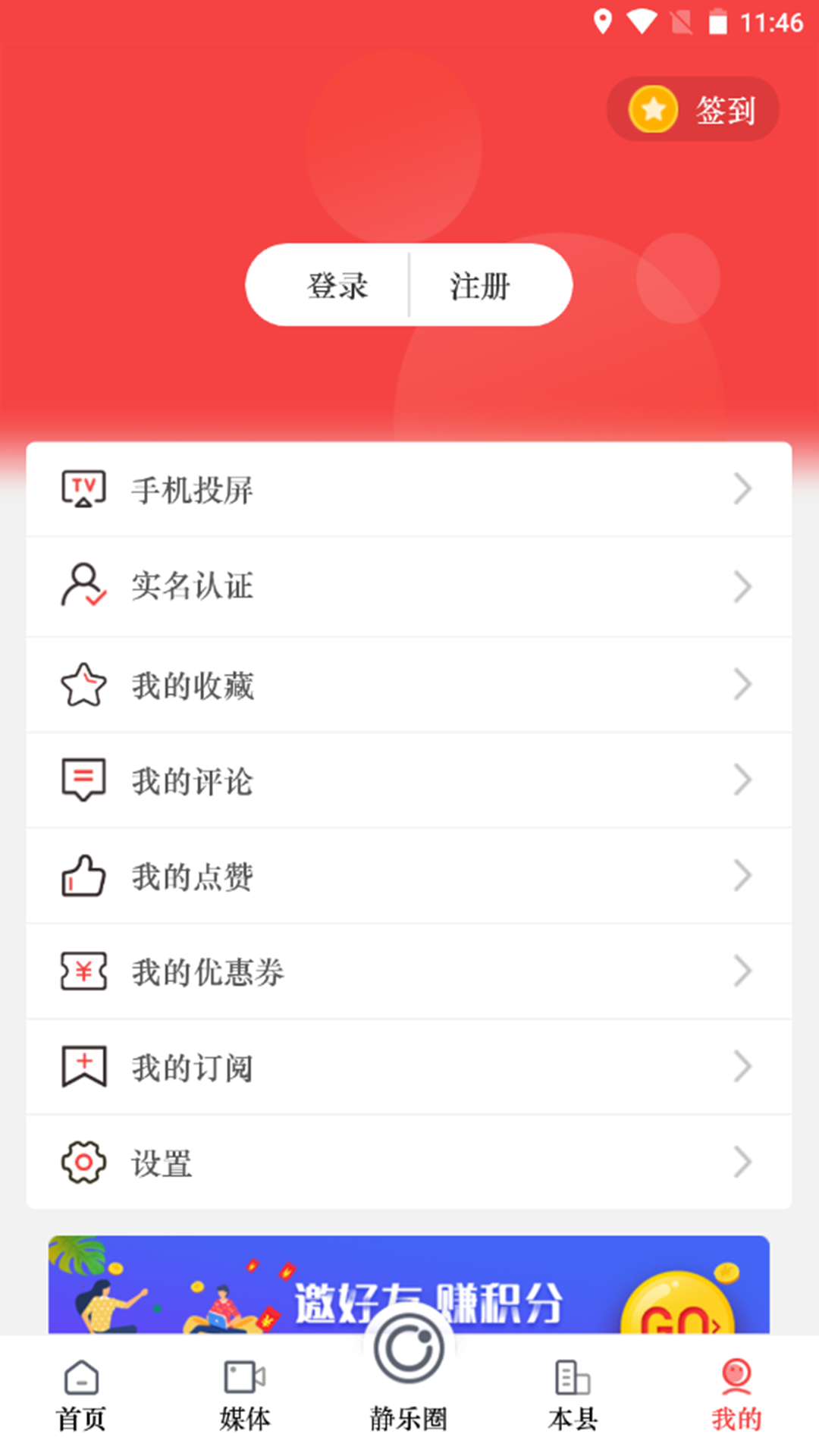Switch to the 首页 tab
819x1456 pixels.
[x=80, y=1395]
